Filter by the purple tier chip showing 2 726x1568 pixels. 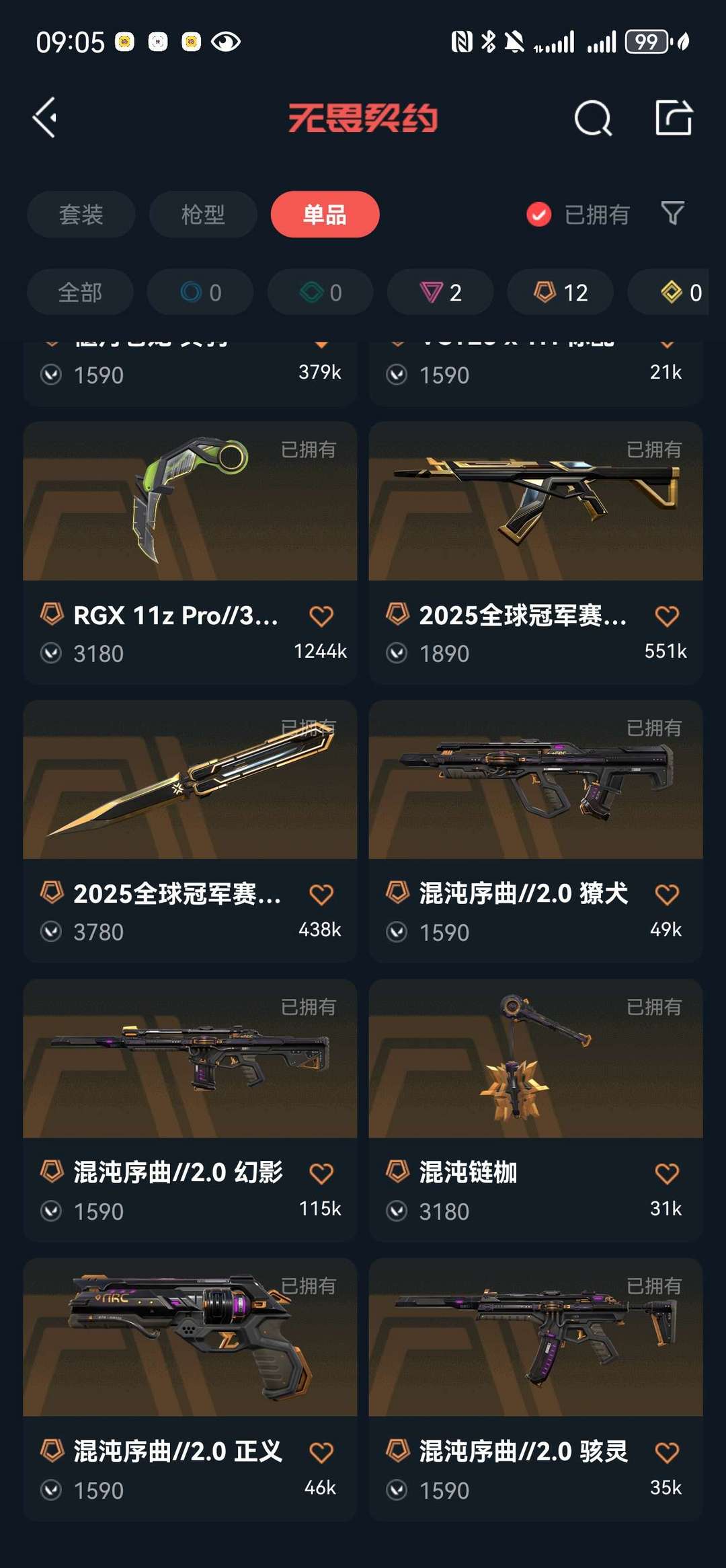click(x=440, y=293)
